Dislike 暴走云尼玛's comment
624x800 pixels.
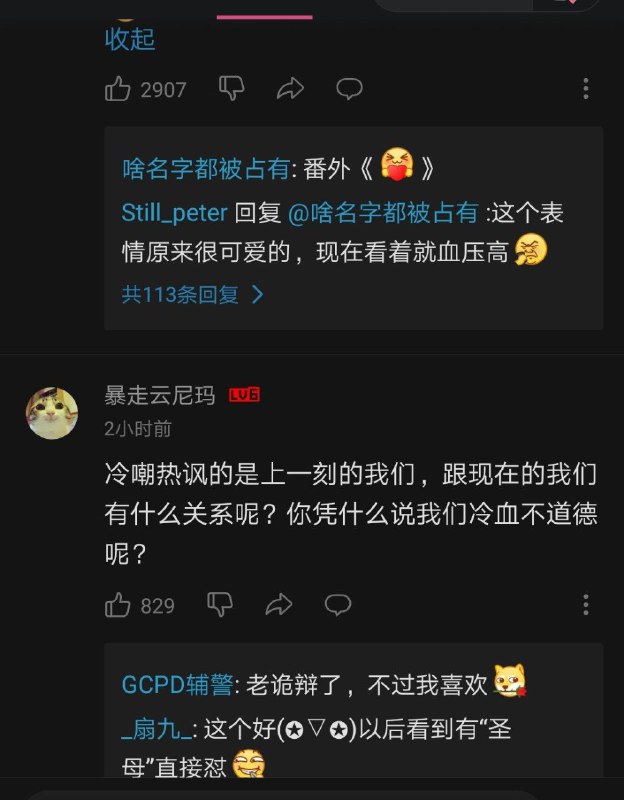point(220,605)
